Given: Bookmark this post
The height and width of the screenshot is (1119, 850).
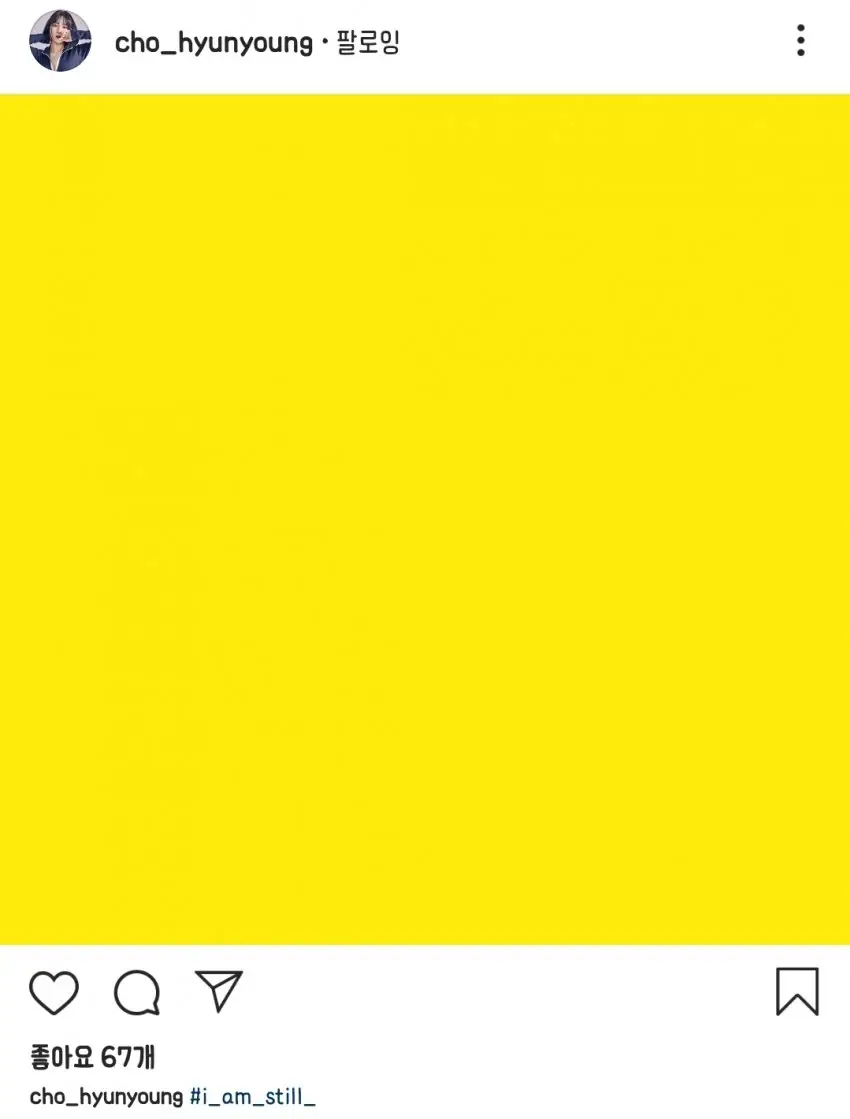Looking at the screenshot, I should (x=797, y=992).
